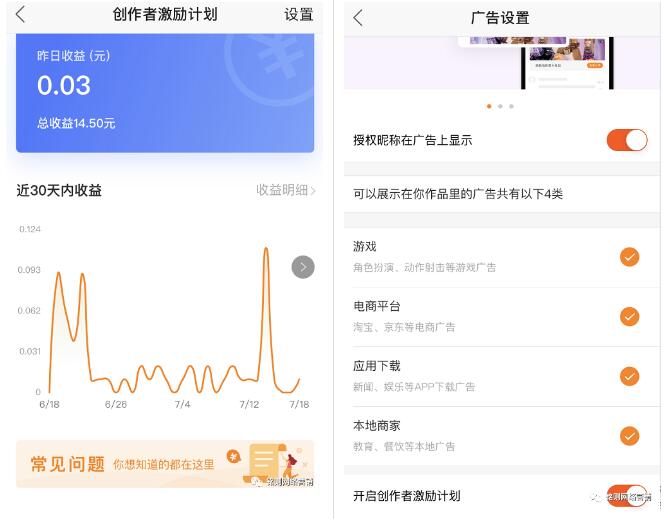This screenshot has width=666, height=519.
Task: Uncheck the 应用下载 ad category
Action: (x=629, y=376)
